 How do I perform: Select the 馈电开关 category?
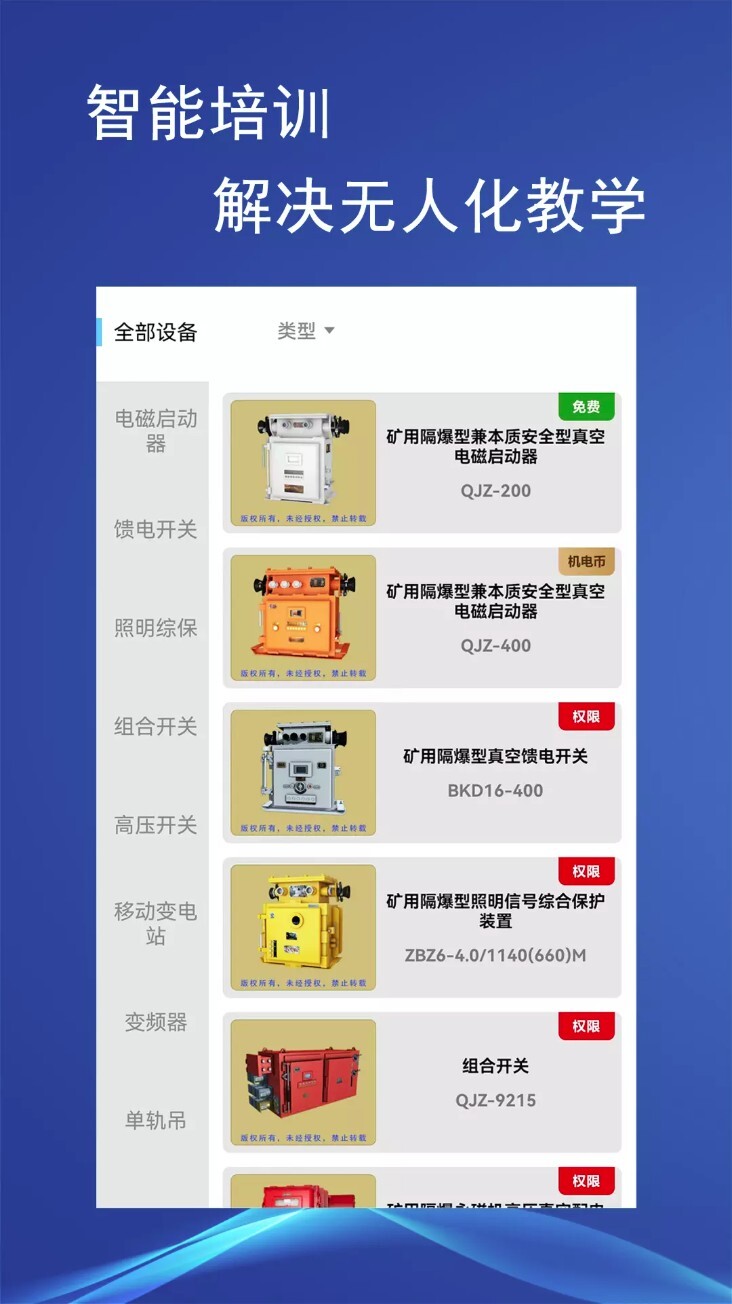153,532
